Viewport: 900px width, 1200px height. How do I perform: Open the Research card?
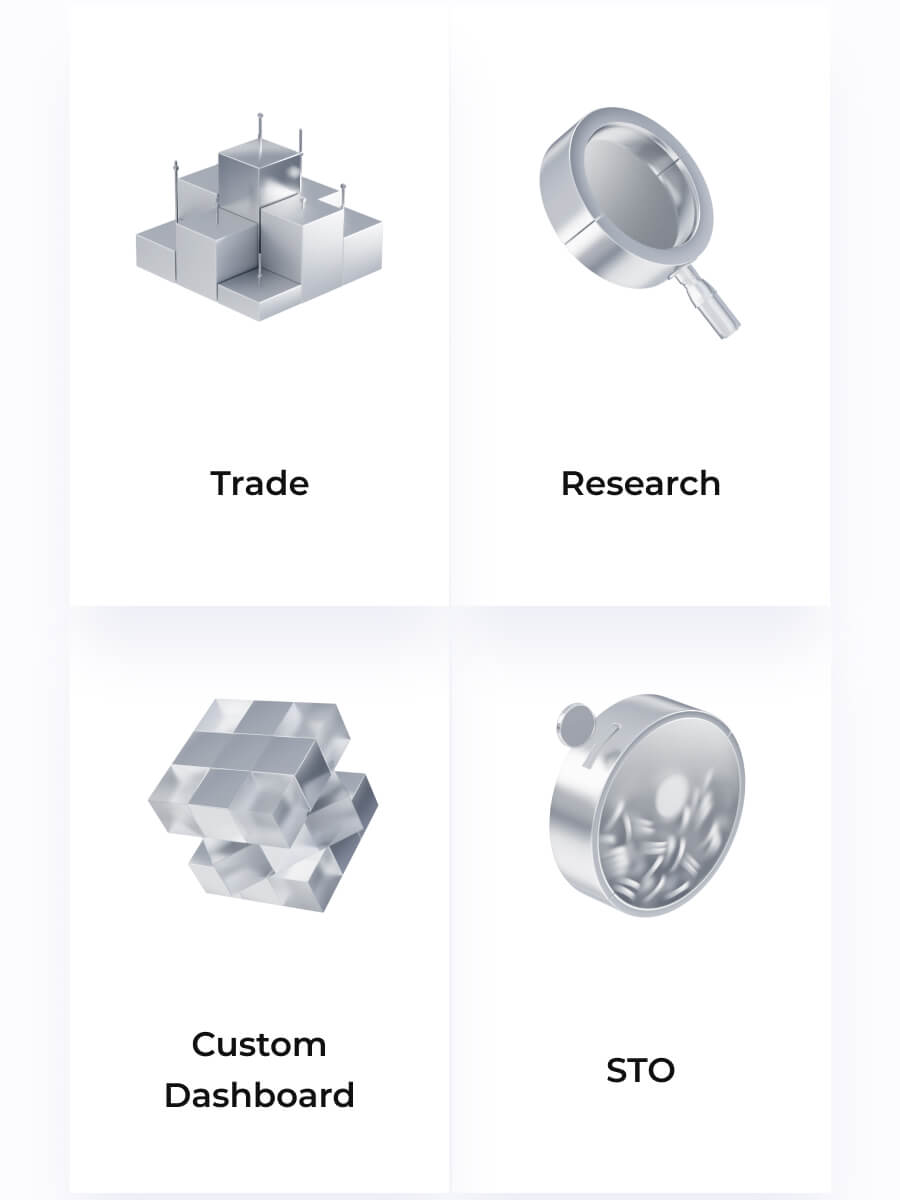(640, 483)
